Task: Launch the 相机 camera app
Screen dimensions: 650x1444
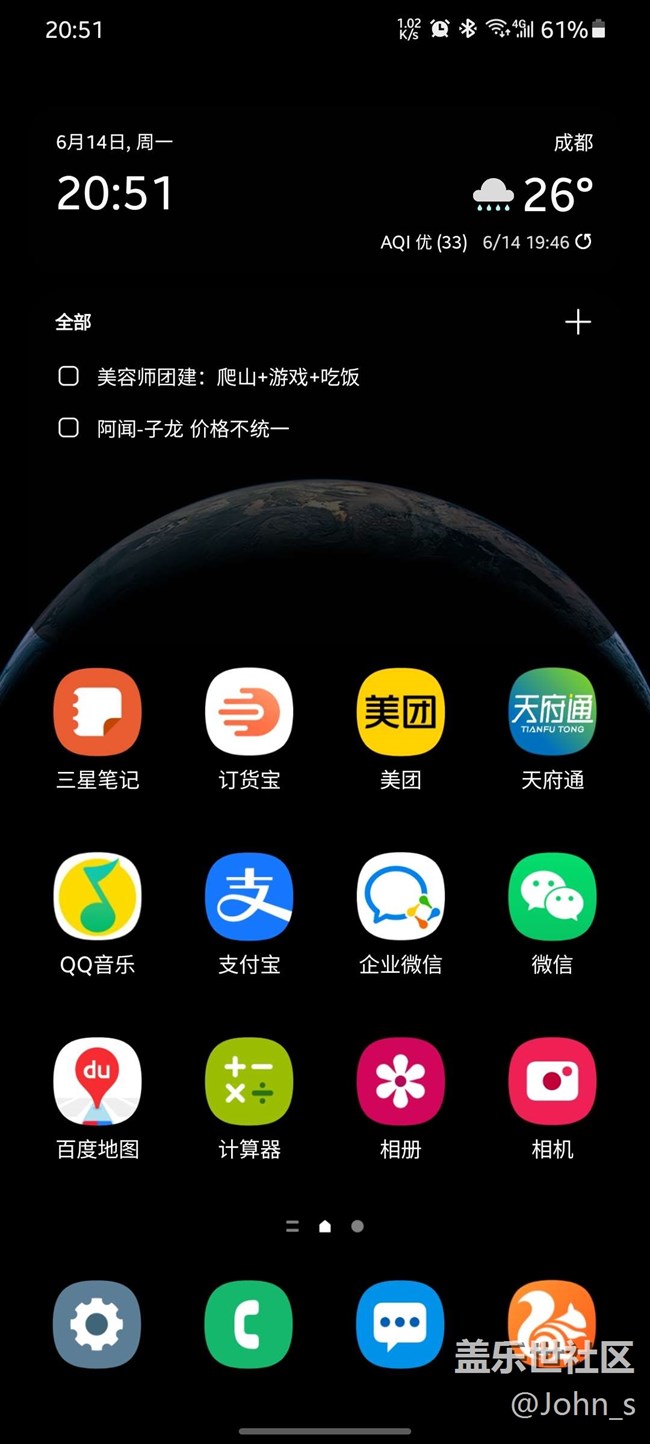Action: tap(552, 1081)
